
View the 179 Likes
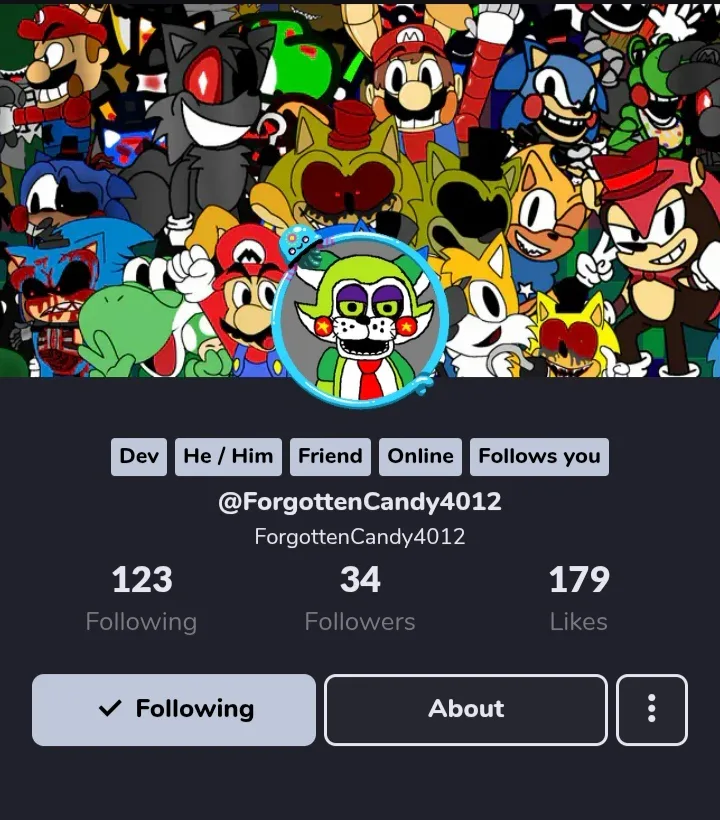(578, 599)
